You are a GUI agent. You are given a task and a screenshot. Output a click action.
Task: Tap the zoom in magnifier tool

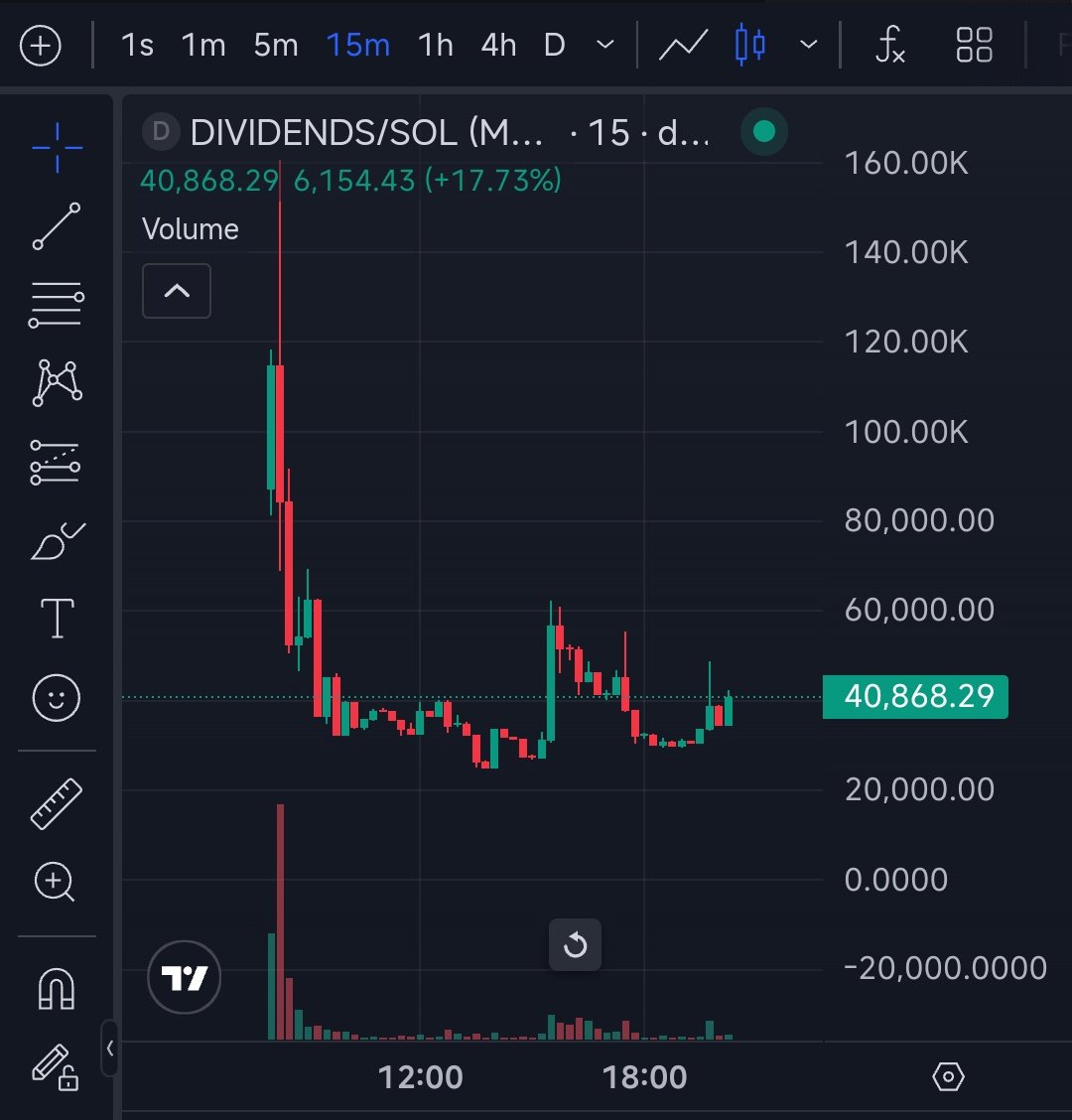(x=55, y=882)
